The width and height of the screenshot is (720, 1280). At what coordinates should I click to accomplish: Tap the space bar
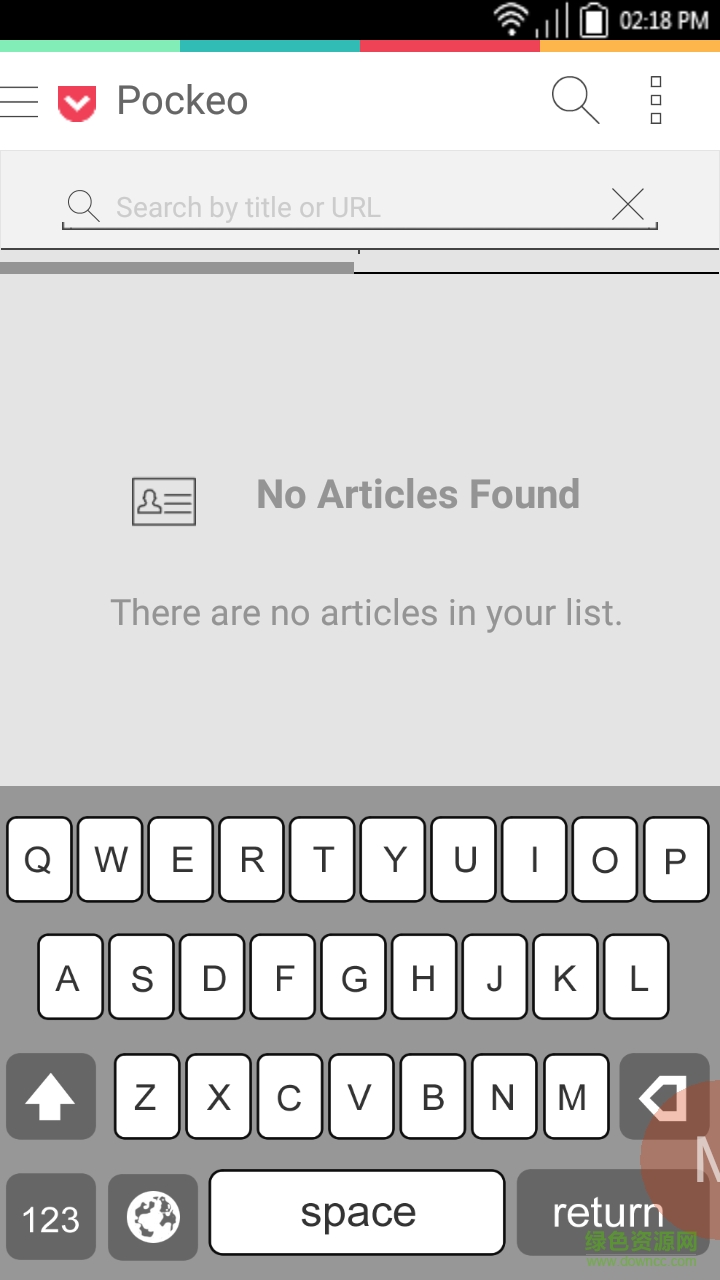(x=357, y=1213)
